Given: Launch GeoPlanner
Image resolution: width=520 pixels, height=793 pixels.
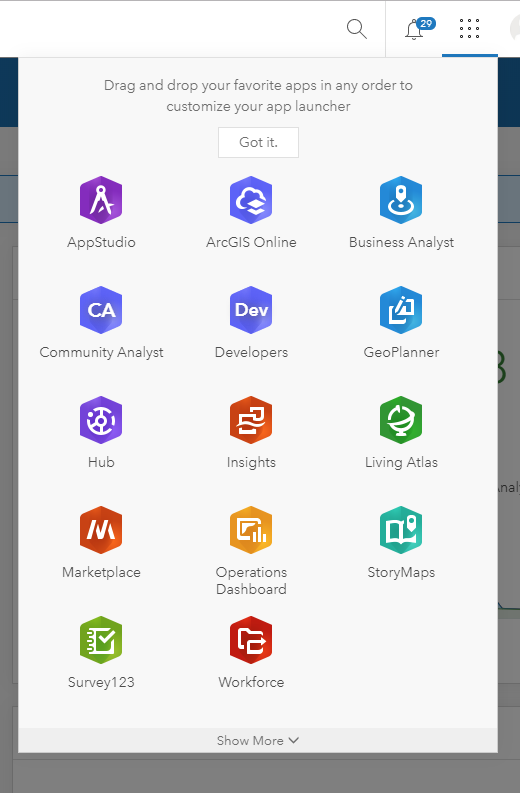Looking at the screenshot, I should [401, 323].
